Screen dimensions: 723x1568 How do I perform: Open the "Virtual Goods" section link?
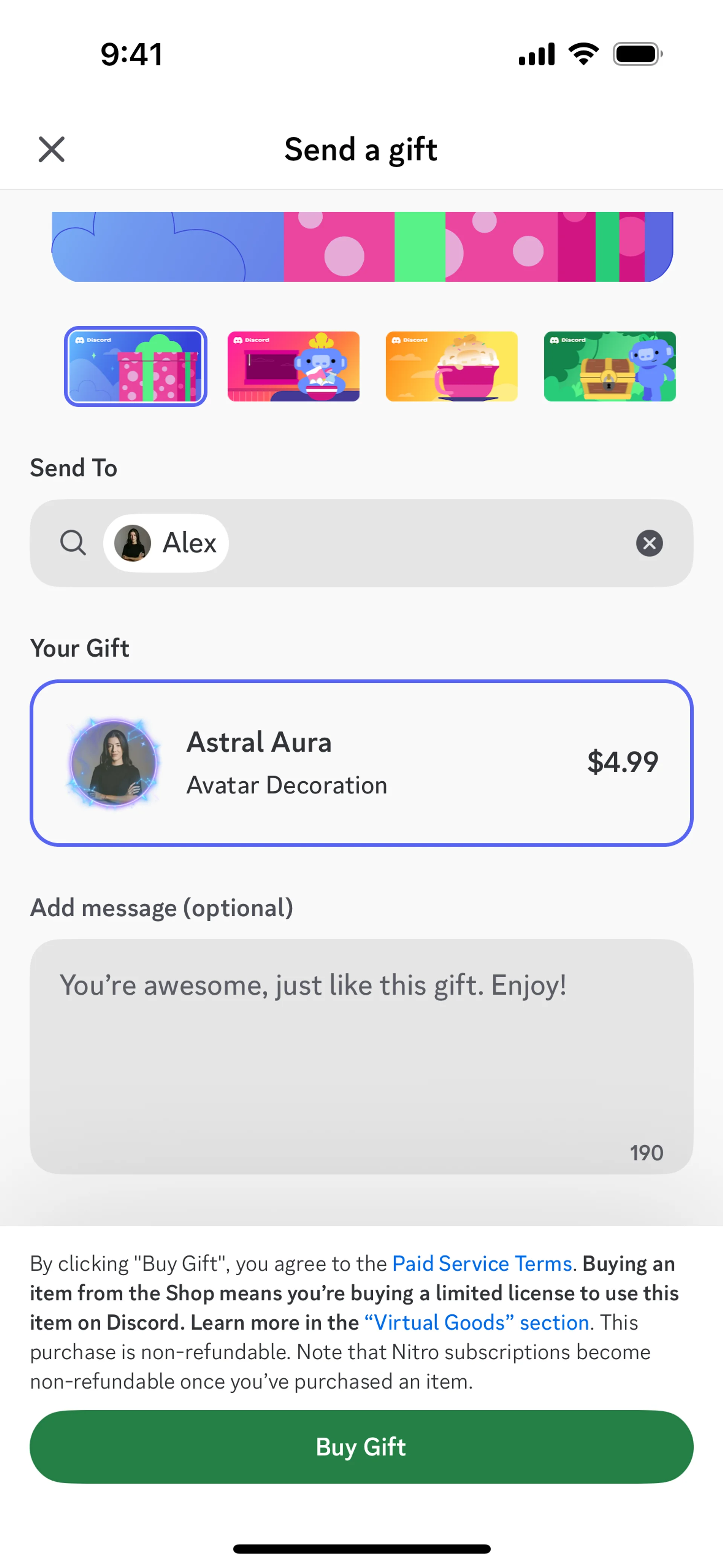click(476, 1323)
